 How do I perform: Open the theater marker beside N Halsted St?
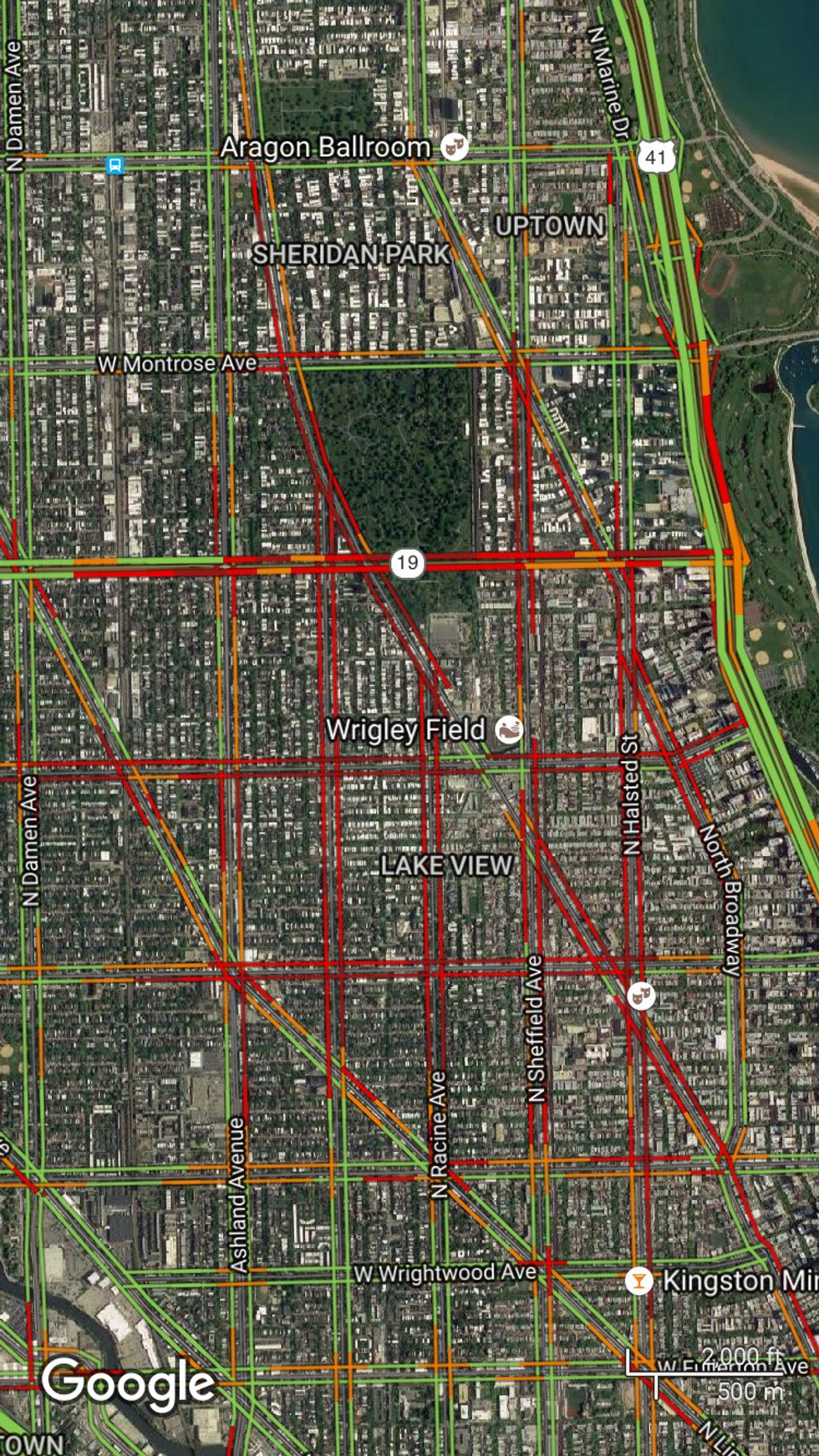coord(641,996)
